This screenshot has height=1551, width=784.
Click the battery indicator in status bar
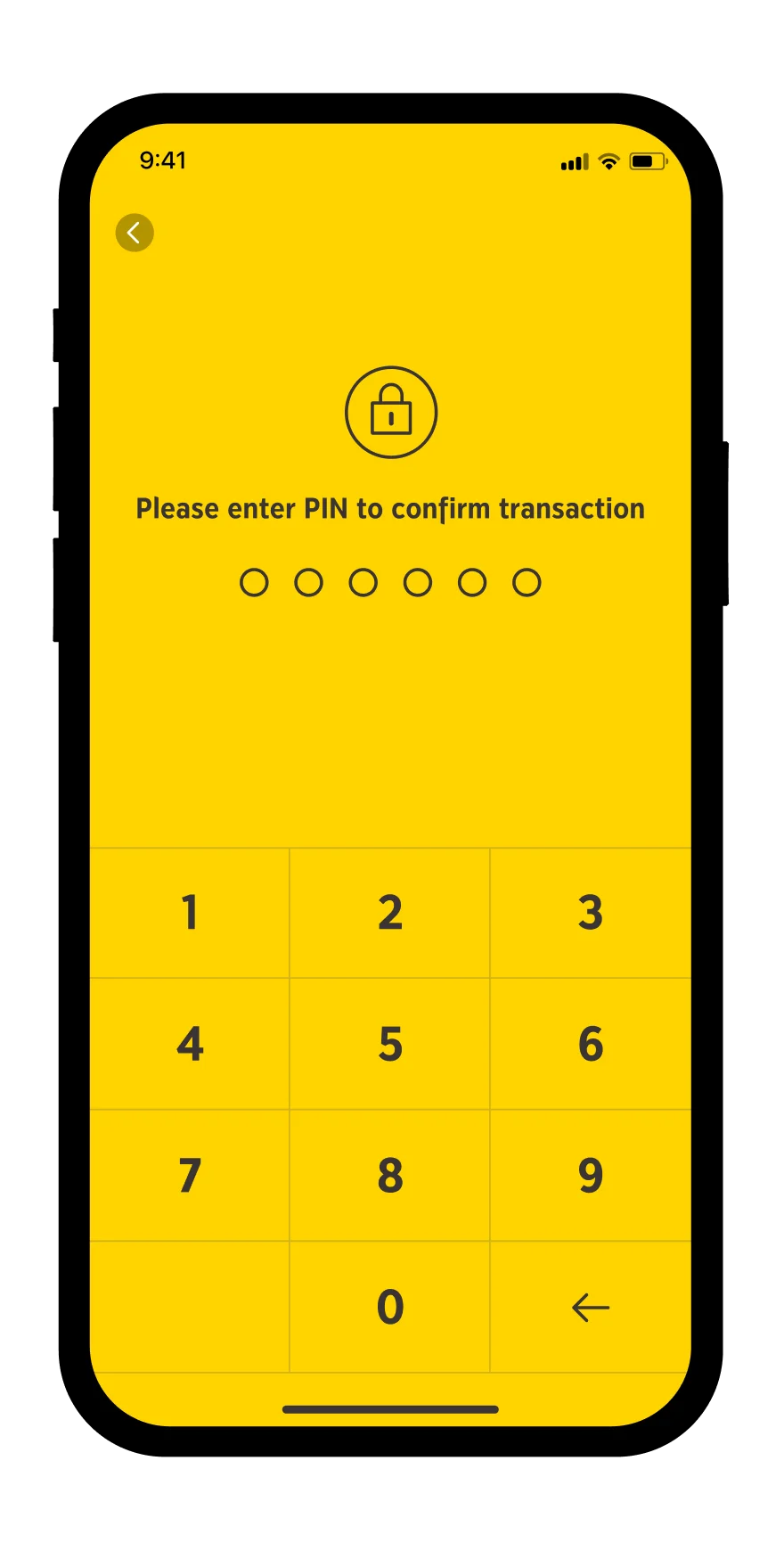(x=648, y=161)
